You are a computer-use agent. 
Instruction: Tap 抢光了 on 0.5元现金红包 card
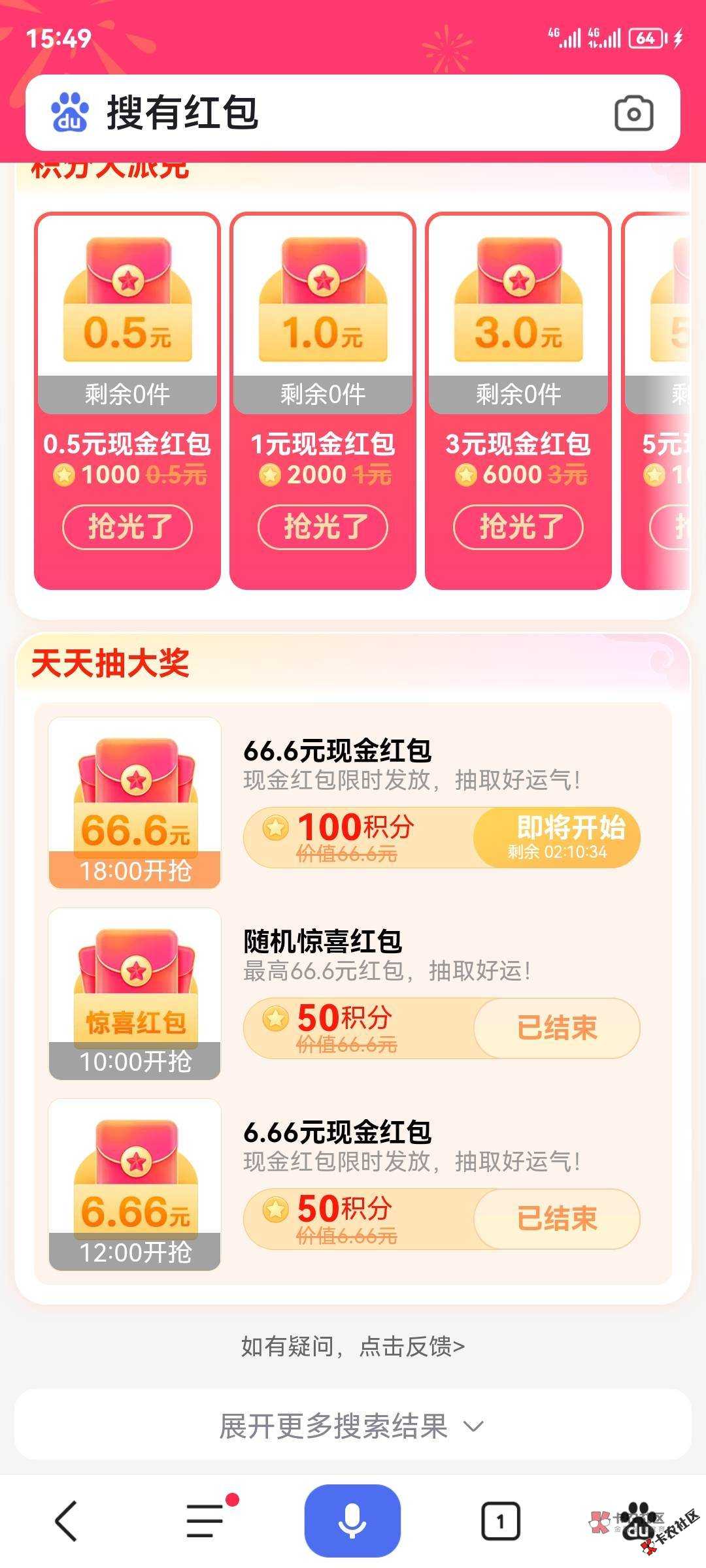[x=127, y=527]
